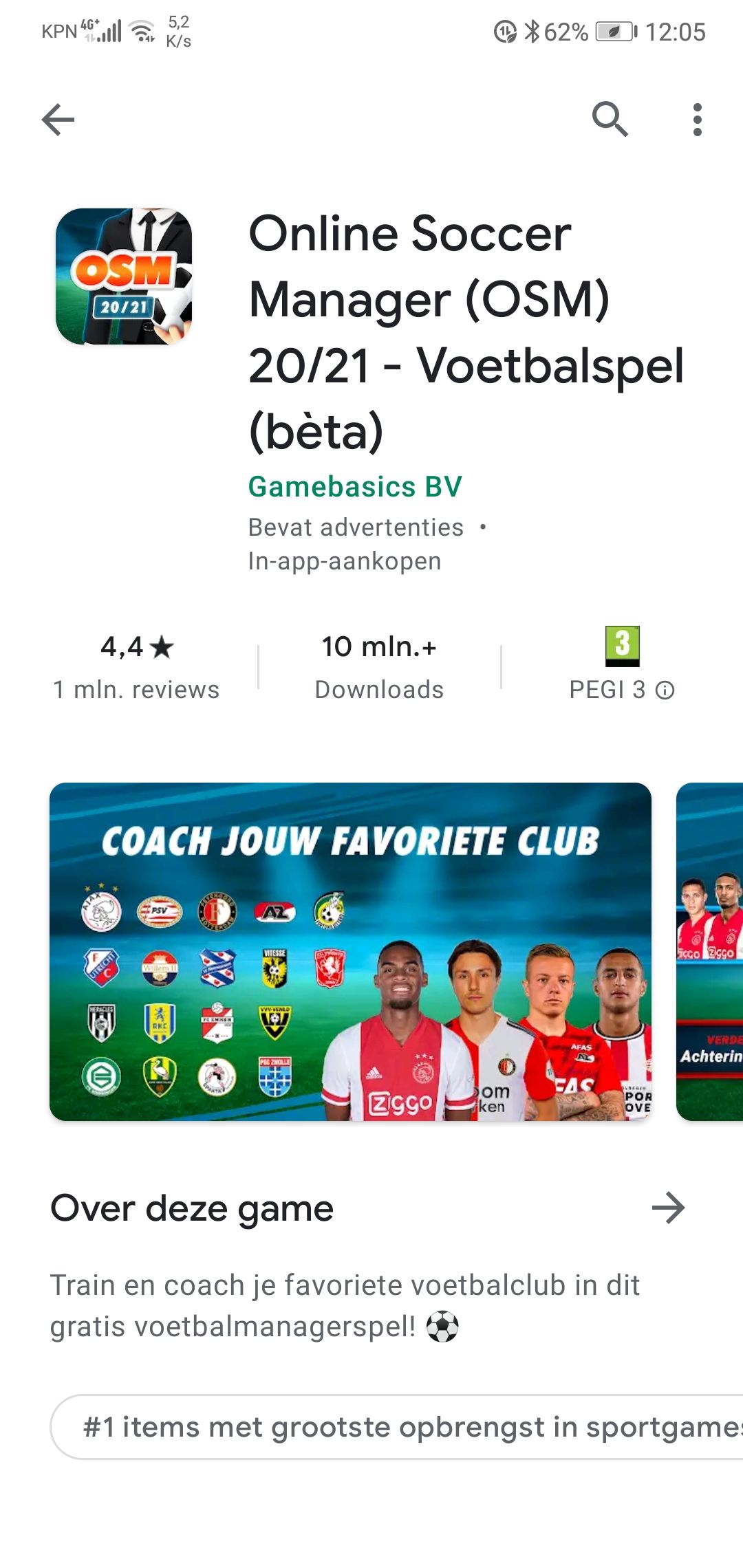Open the search icon in the toolbar
The height and width of the screenshot is (1568, 743).
pos(610,120)
